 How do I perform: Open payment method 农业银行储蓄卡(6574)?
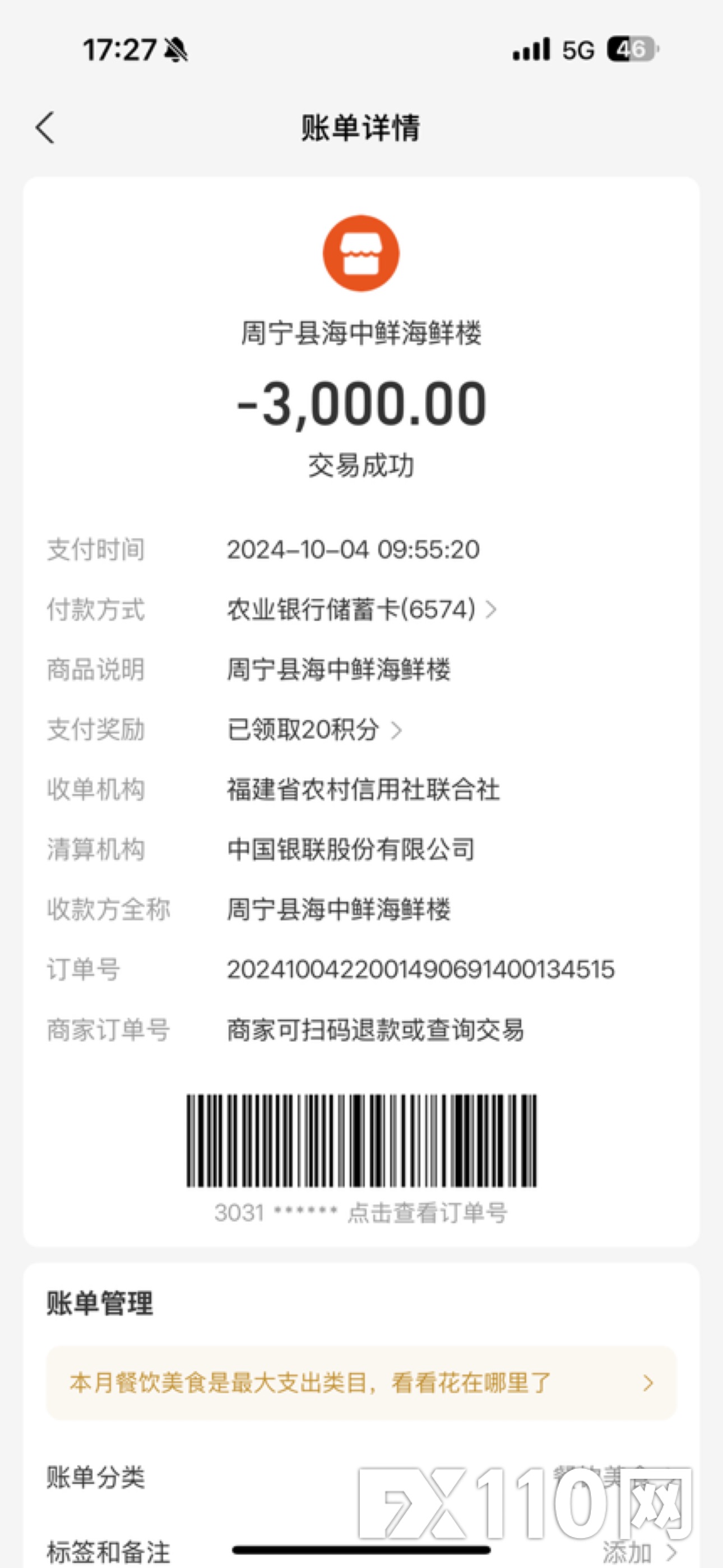(x=362, y=609)
